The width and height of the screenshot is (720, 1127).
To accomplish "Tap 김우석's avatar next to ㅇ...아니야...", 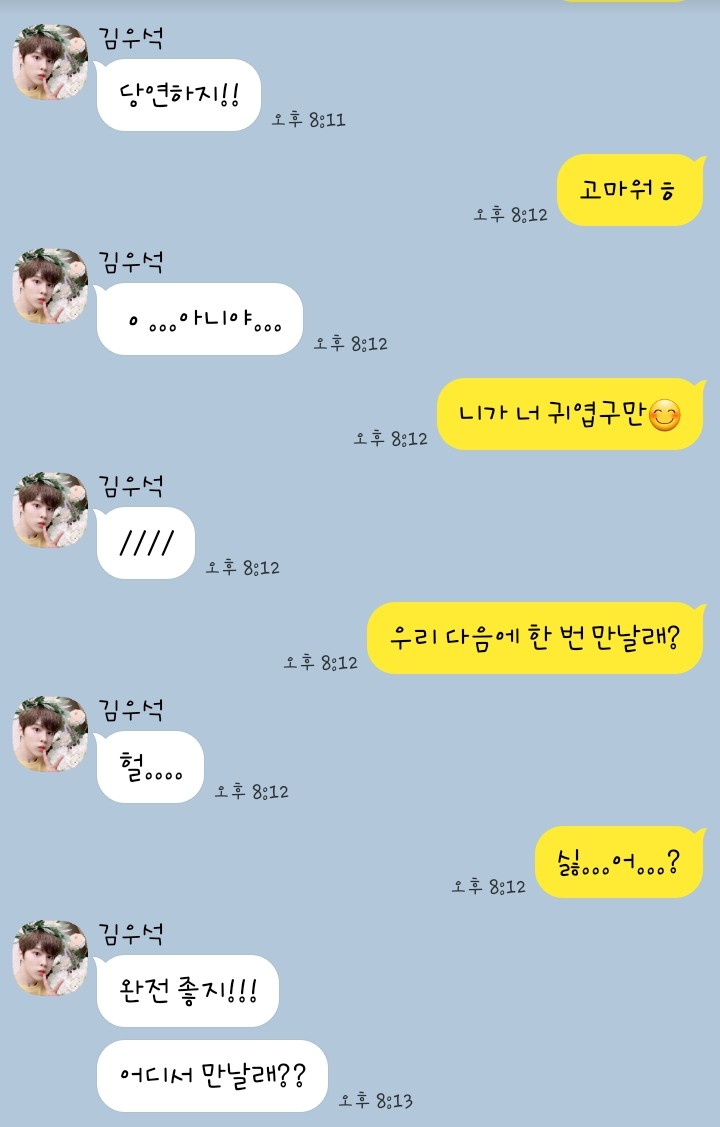I will (x=50, y=286).
